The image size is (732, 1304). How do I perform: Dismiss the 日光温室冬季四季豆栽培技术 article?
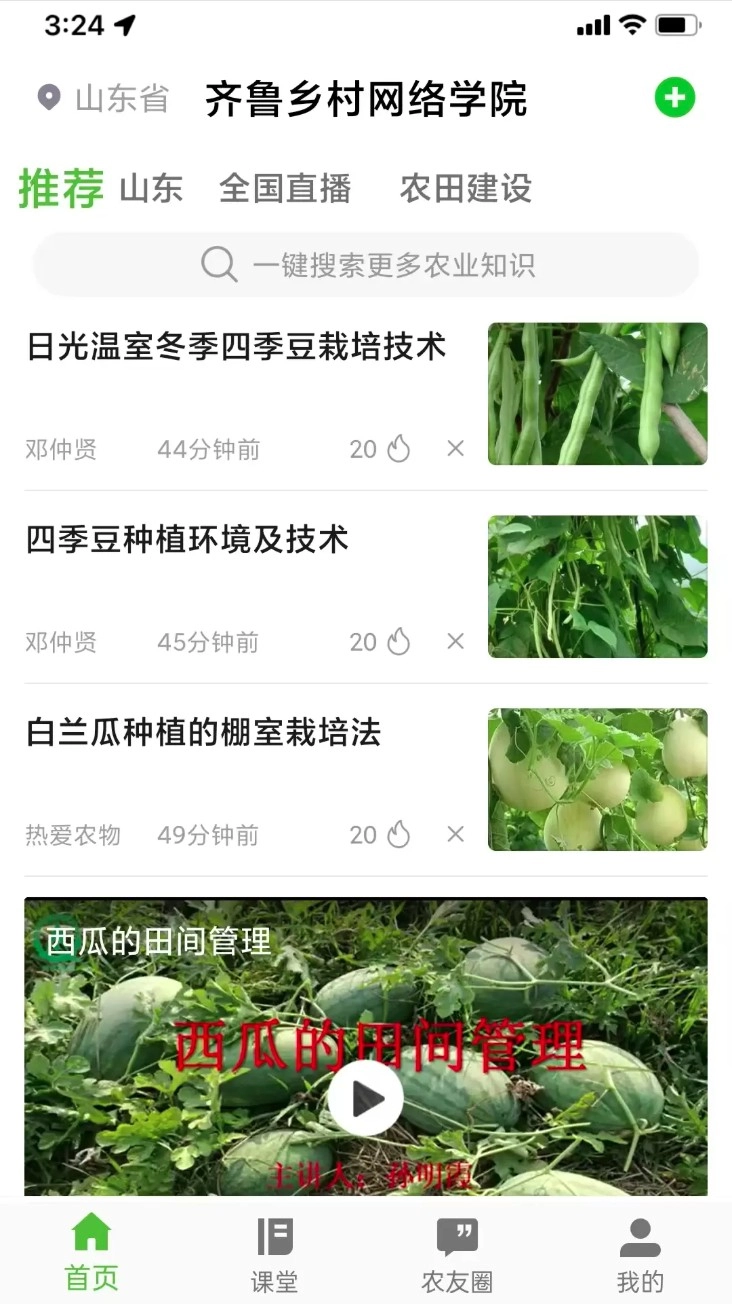pyautogui.click(x=455, y=448)
